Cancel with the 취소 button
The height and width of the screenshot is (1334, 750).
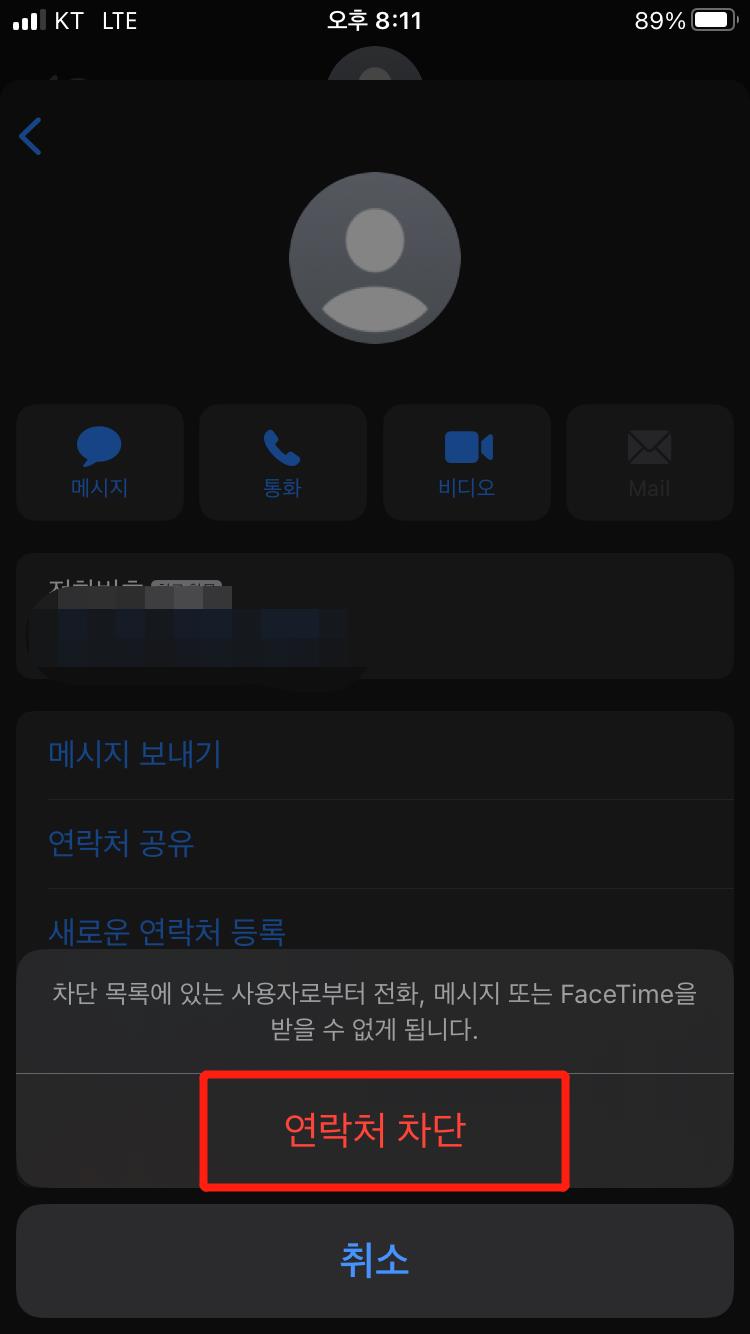click(x=375, y=1260)
